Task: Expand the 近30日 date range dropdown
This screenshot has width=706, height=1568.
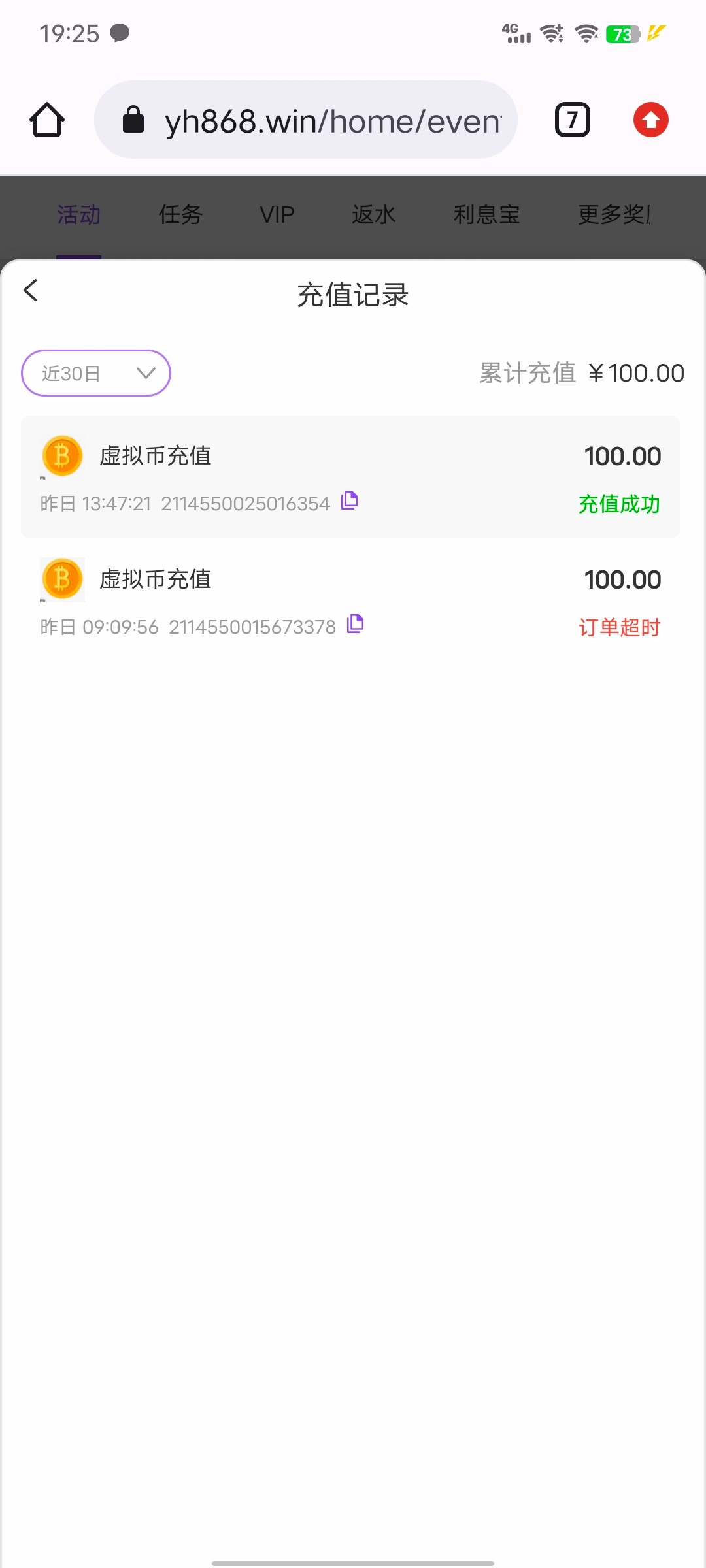Action: [x=96, y=373]
